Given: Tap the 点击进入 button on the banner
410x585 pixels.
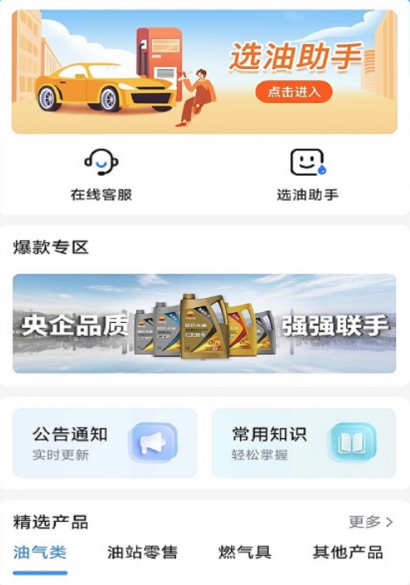Looking at the screenshot, I should [x=294, y=91].
